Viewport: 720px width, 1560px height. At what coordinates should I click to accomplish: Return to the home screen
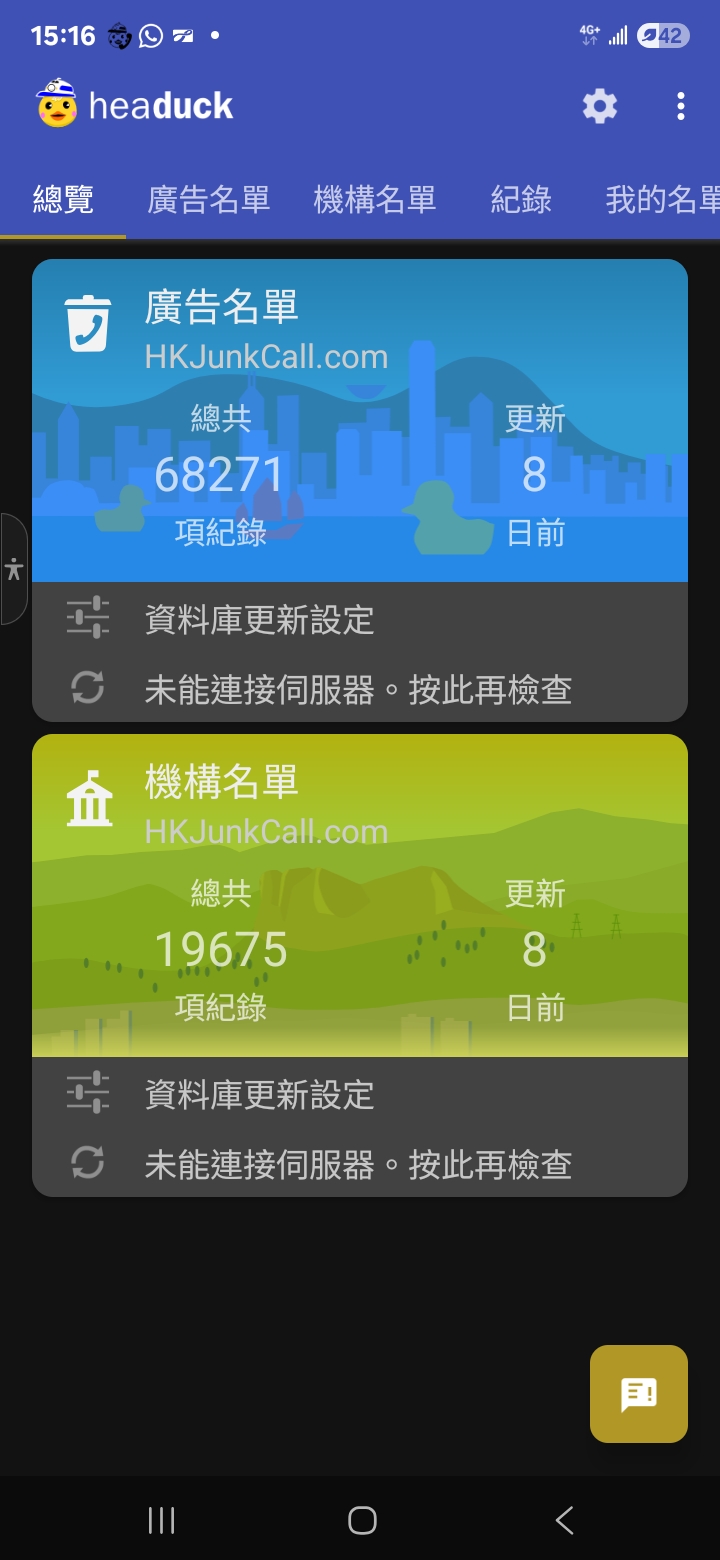[361, 1520]
